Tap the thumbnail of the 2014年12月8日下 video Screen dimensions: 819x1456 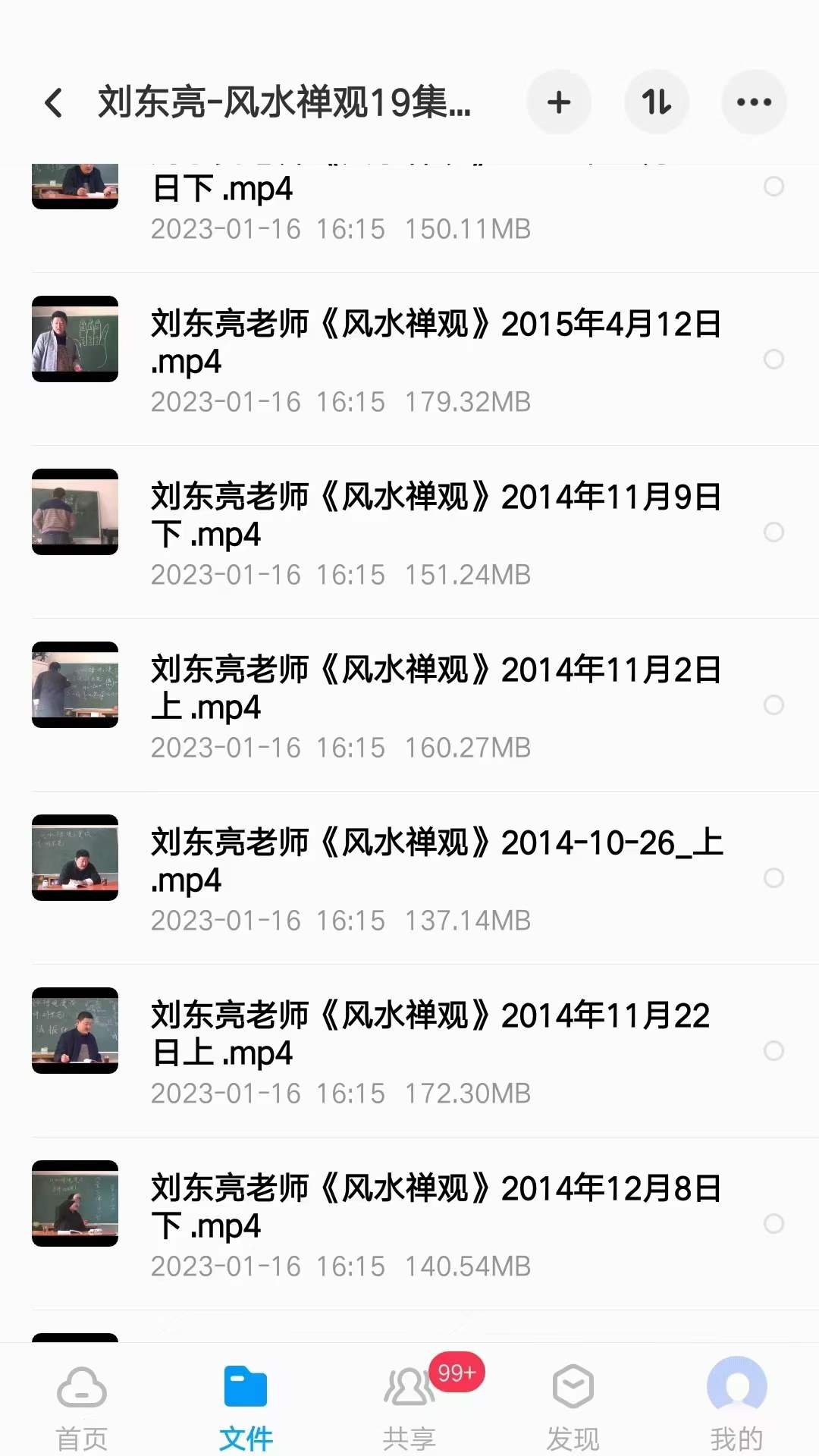click(74, 1203)
